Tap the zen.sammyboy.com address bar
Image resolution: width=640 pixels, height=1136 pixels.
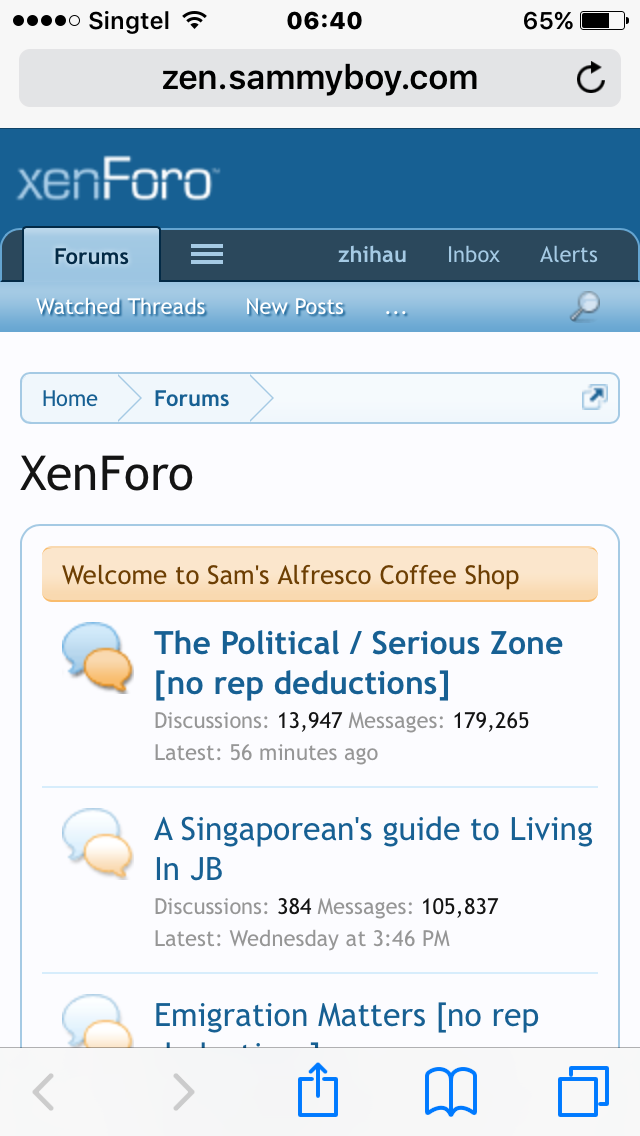pyautogui.click(x=320, y=78)
